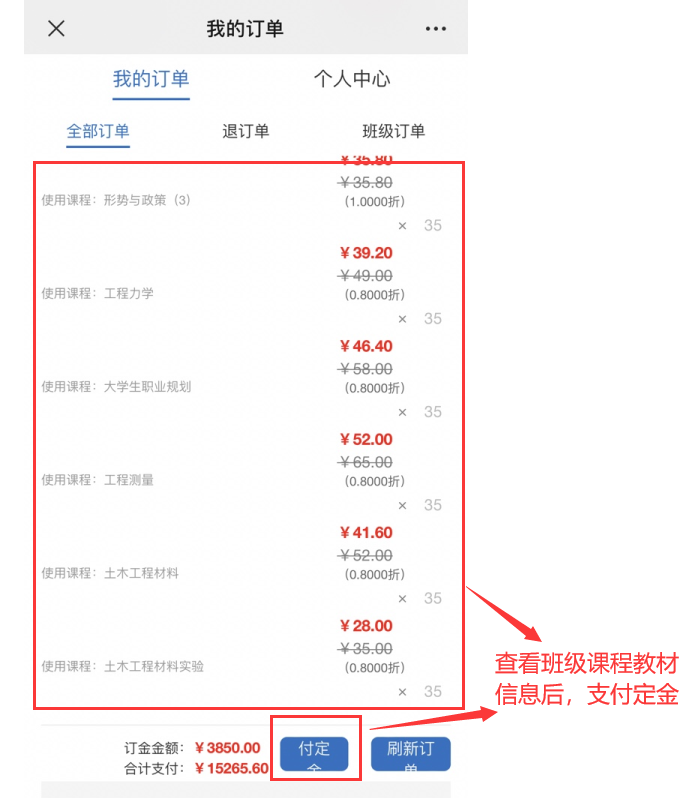The image size is (693, 798).
Task: Open the 班级订单 tab
Action: 393,131
